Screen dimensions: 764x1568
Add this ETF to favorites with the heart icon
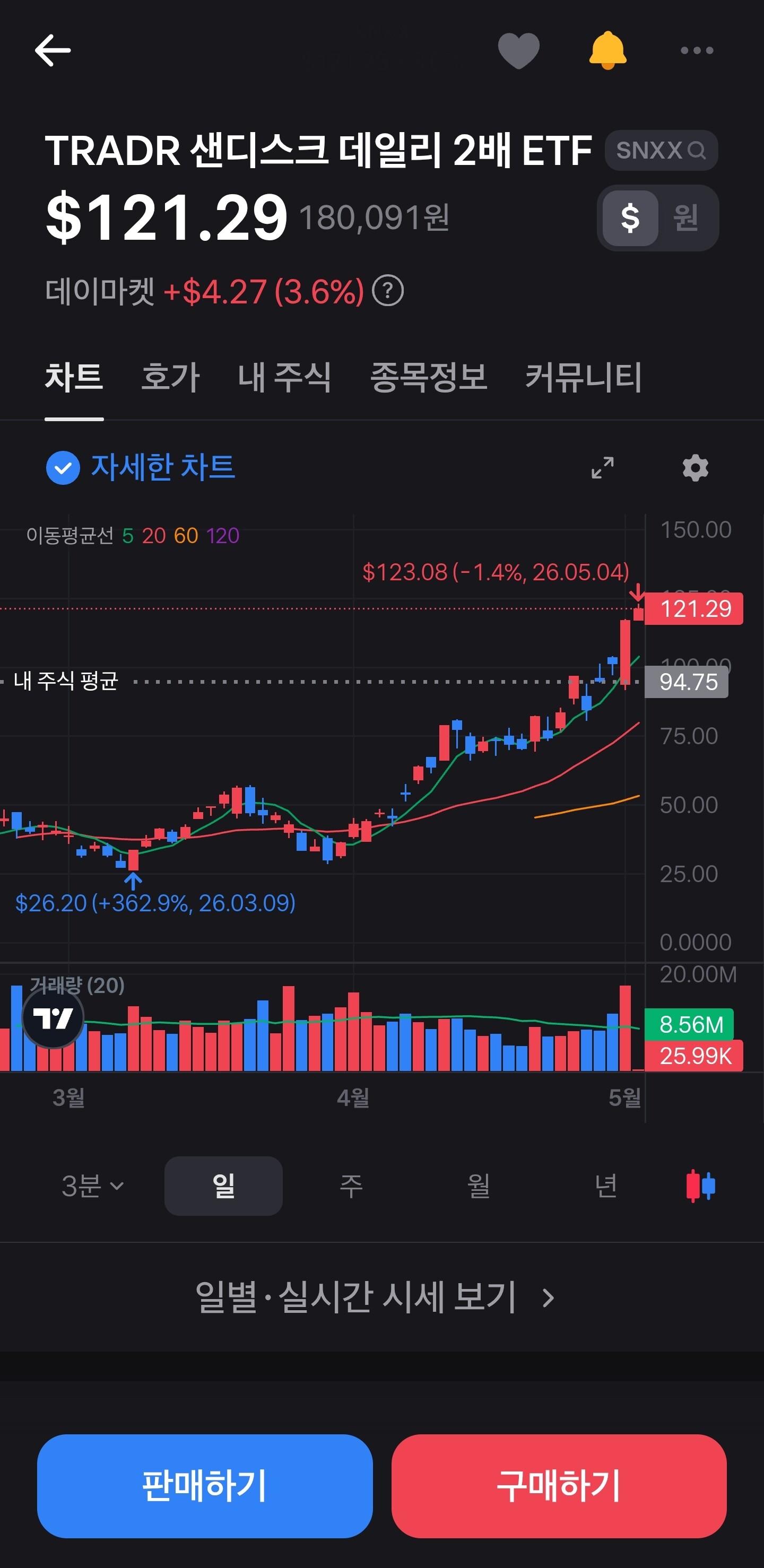pos(519,50)
